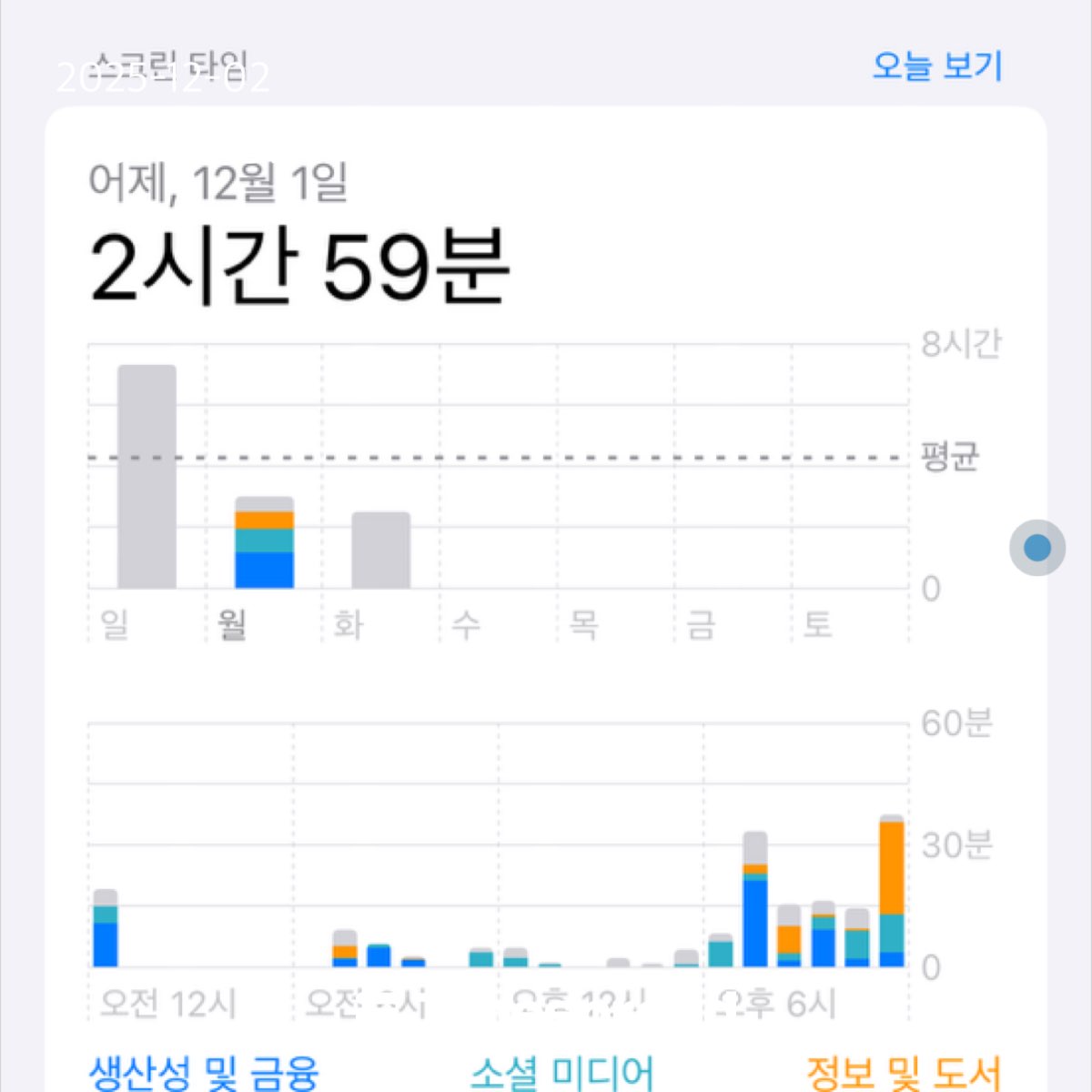Select Tuesday's bar in the weekly chart
Viewport: 1092px width, 1092px height.
pyautogui.click(x=380, y=550)
